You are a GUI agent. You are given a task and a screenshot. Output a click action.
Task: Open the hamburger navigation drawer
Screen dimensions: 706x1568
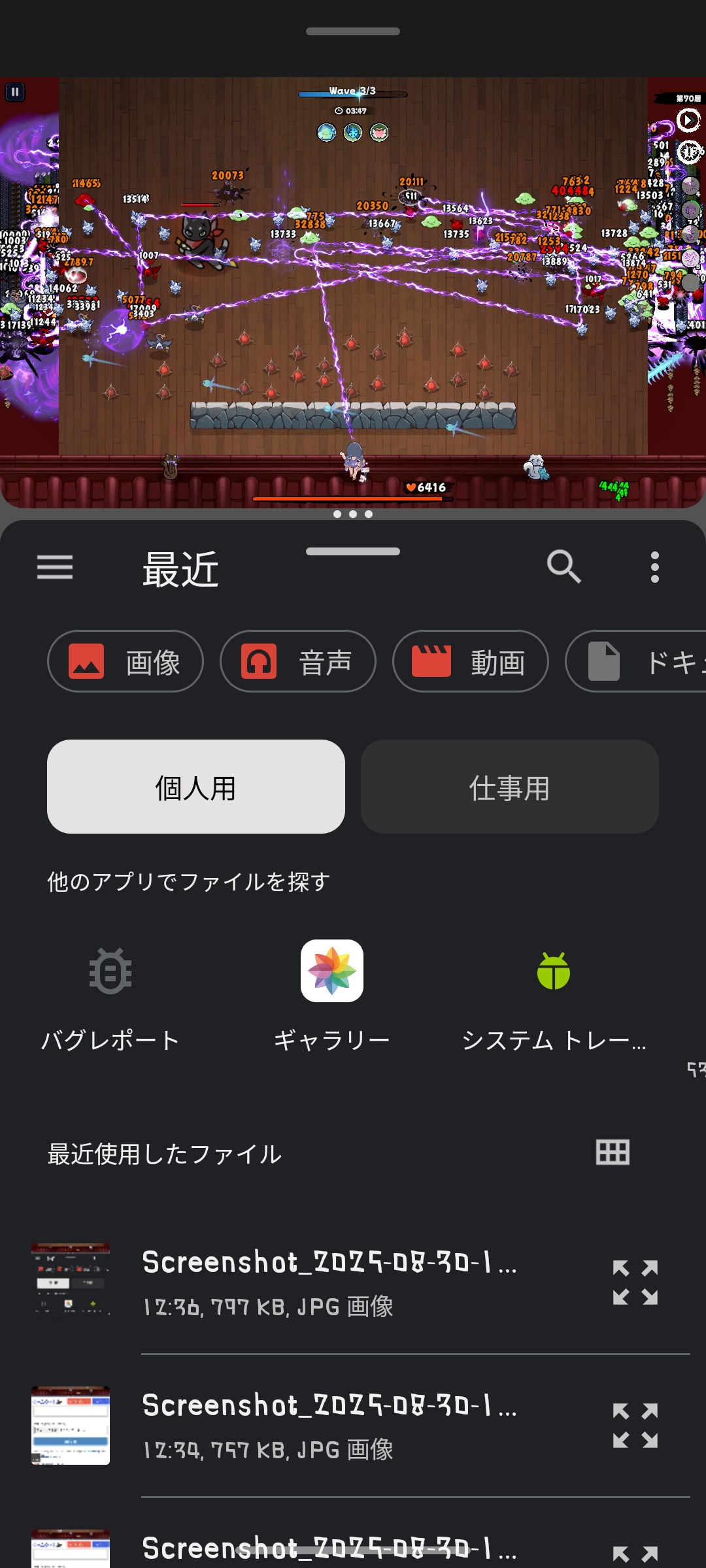(55, 567)
